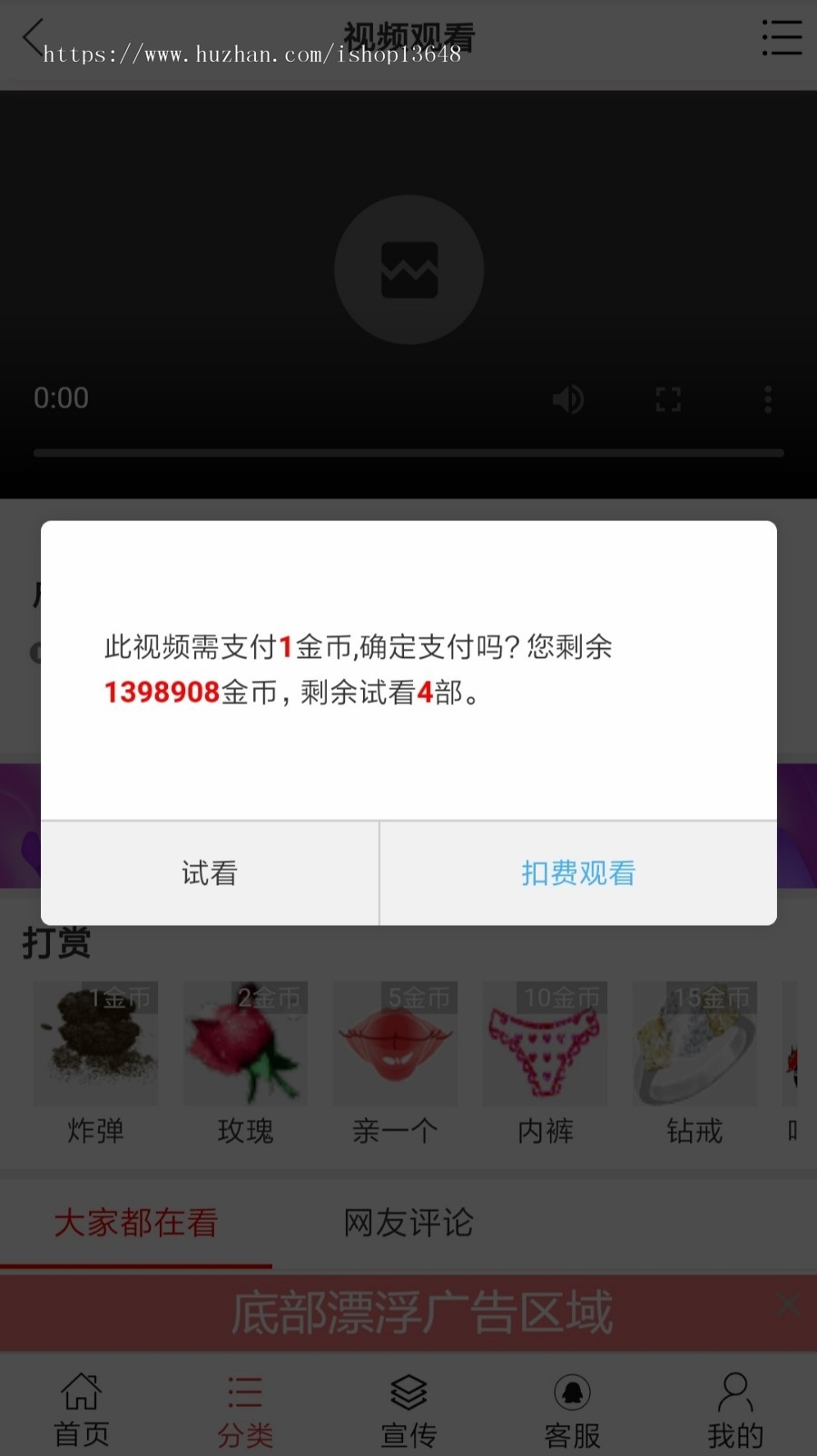This screenshot has width=817, height=1456.
Task: Select the 大家都在看 tab
Action: (136, 1224)
